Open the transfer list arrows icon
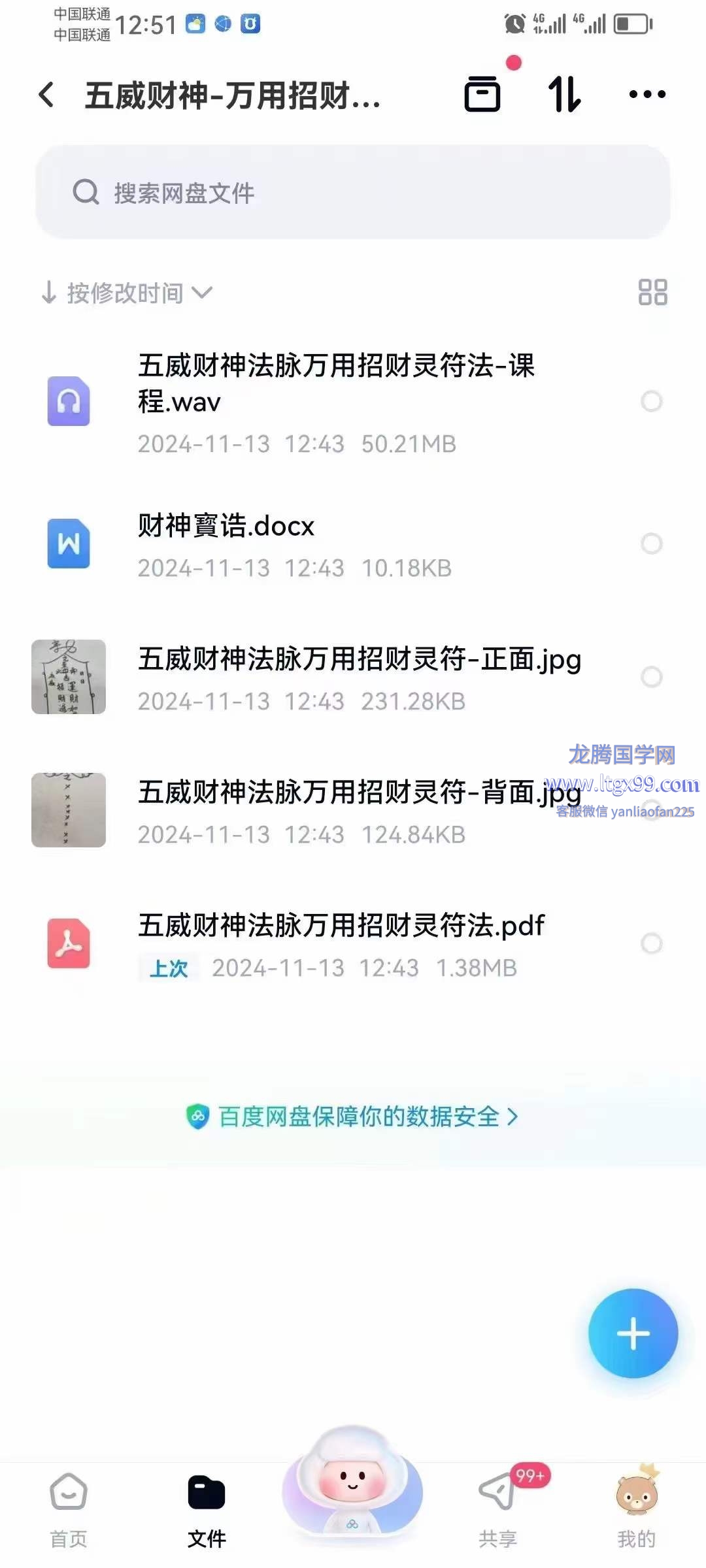The width and height of the screenshot is (706, 1568). click(x=564, y=95)
